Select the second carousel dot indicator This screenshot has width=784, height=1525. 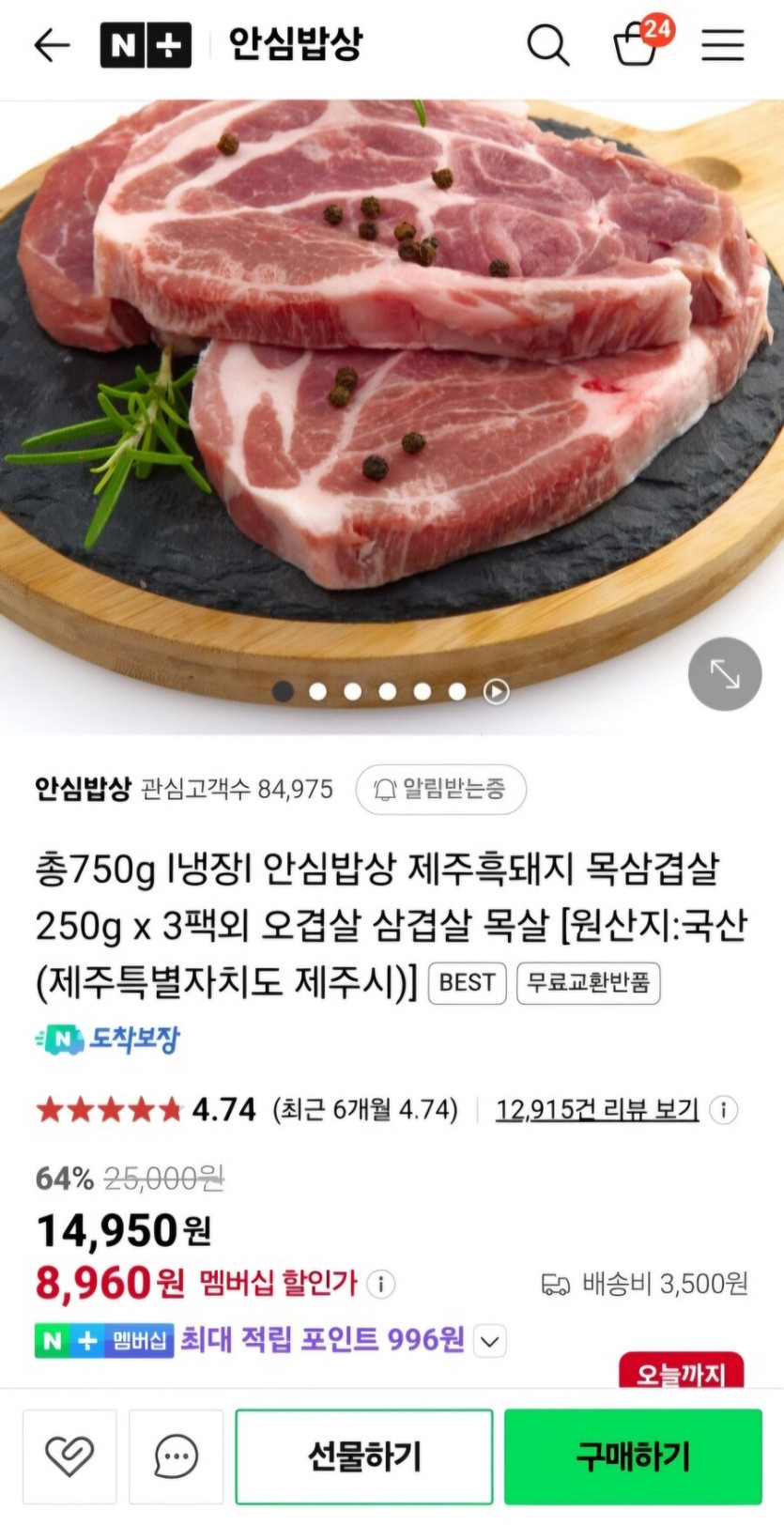[x=318, y=691]
